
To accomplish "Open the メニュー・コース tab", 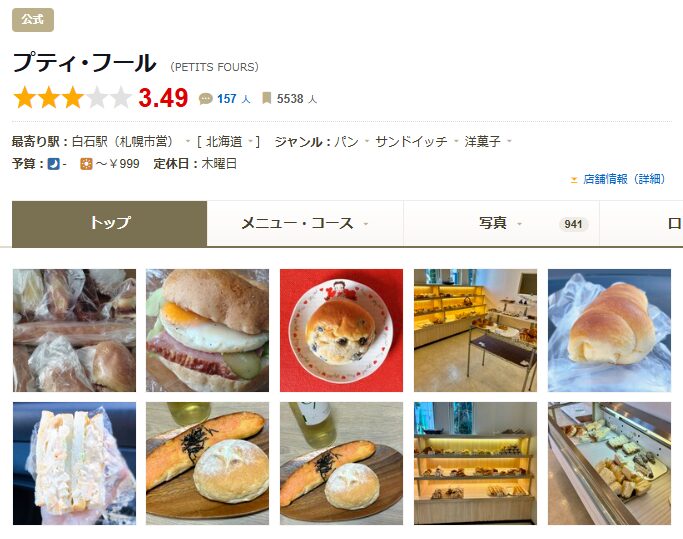I will click(x=298, y=223).
